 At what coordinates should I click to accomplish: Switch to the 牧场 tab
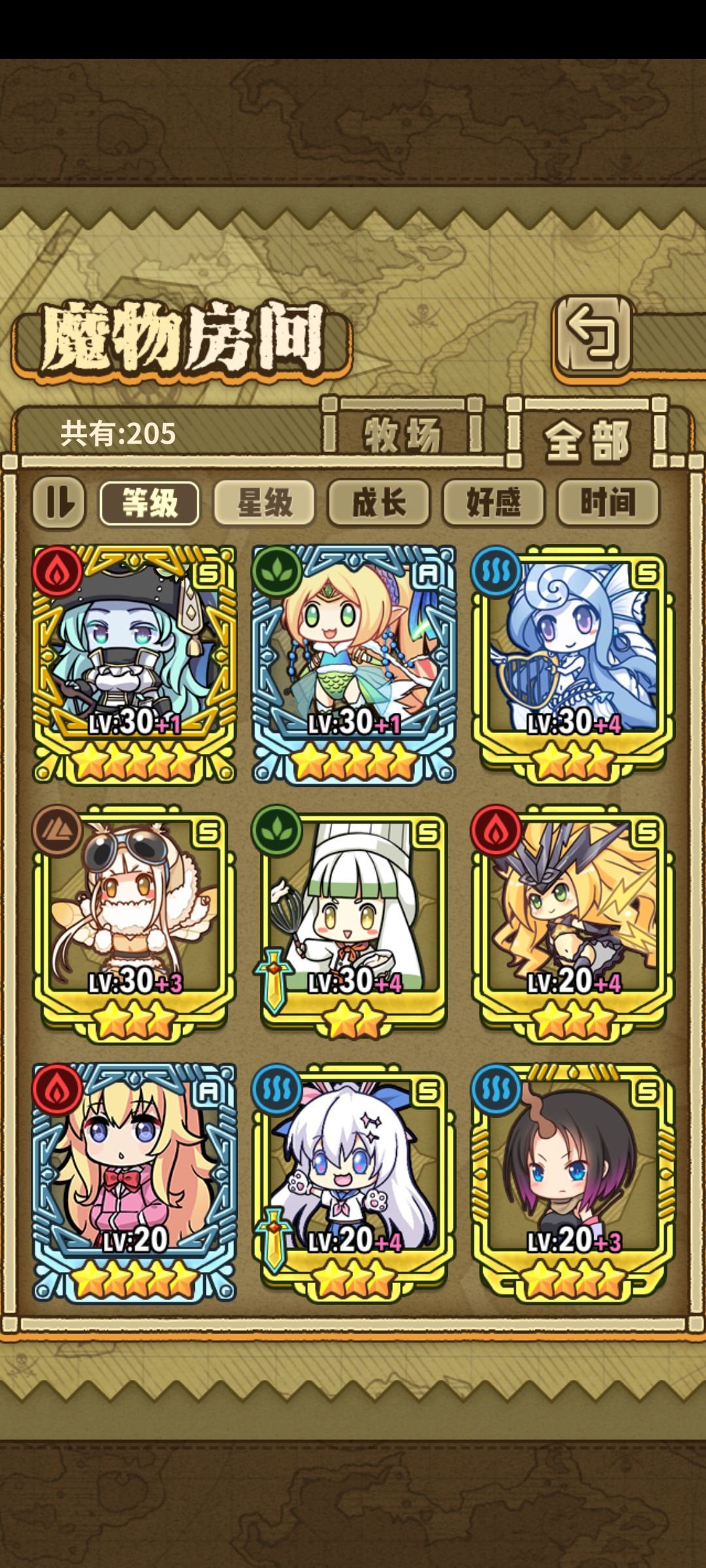pyautogui.click(x=402, y=434)
